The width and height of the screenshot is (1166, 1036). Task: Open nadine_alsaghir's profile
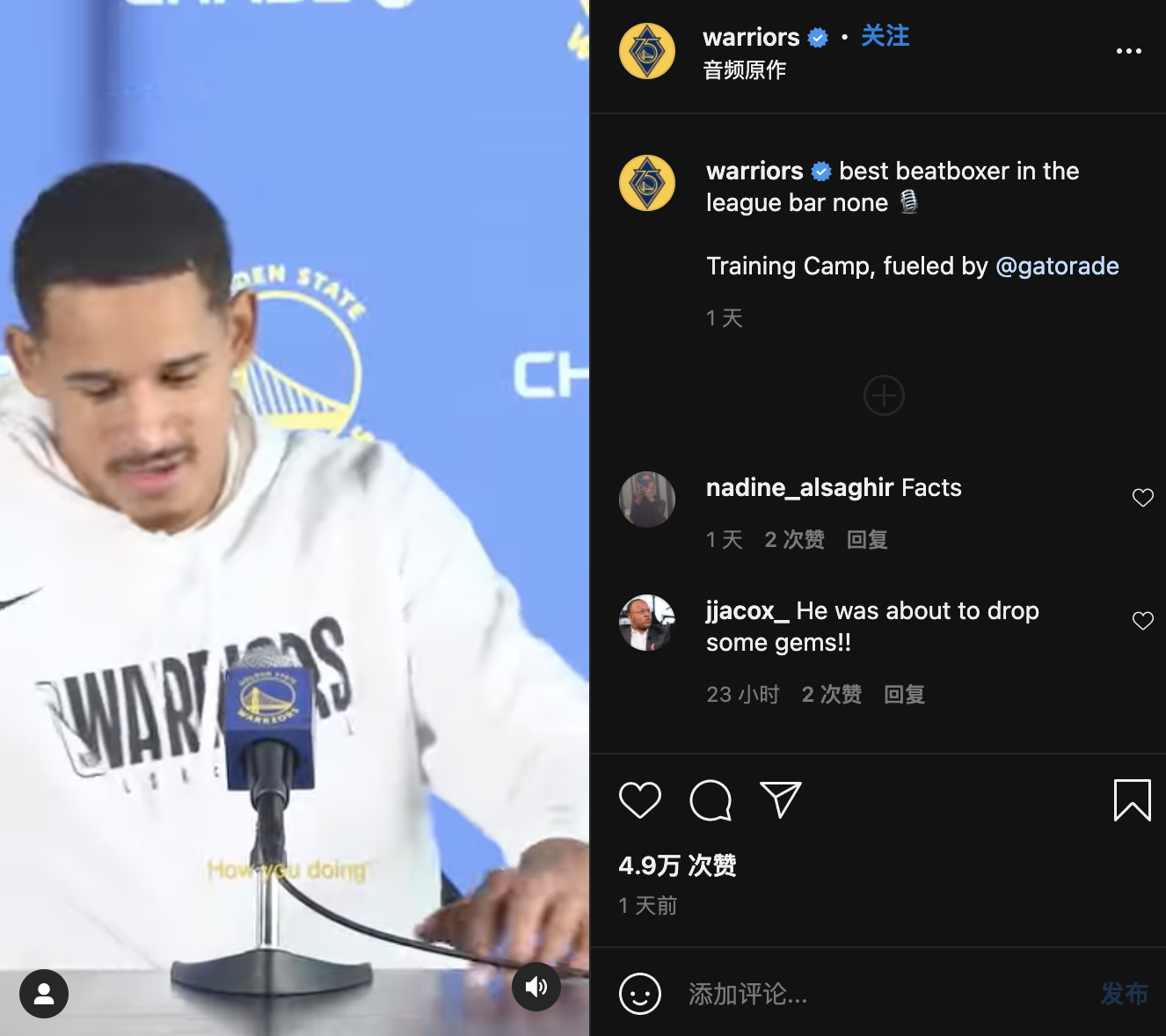click(x=798, y=487)
